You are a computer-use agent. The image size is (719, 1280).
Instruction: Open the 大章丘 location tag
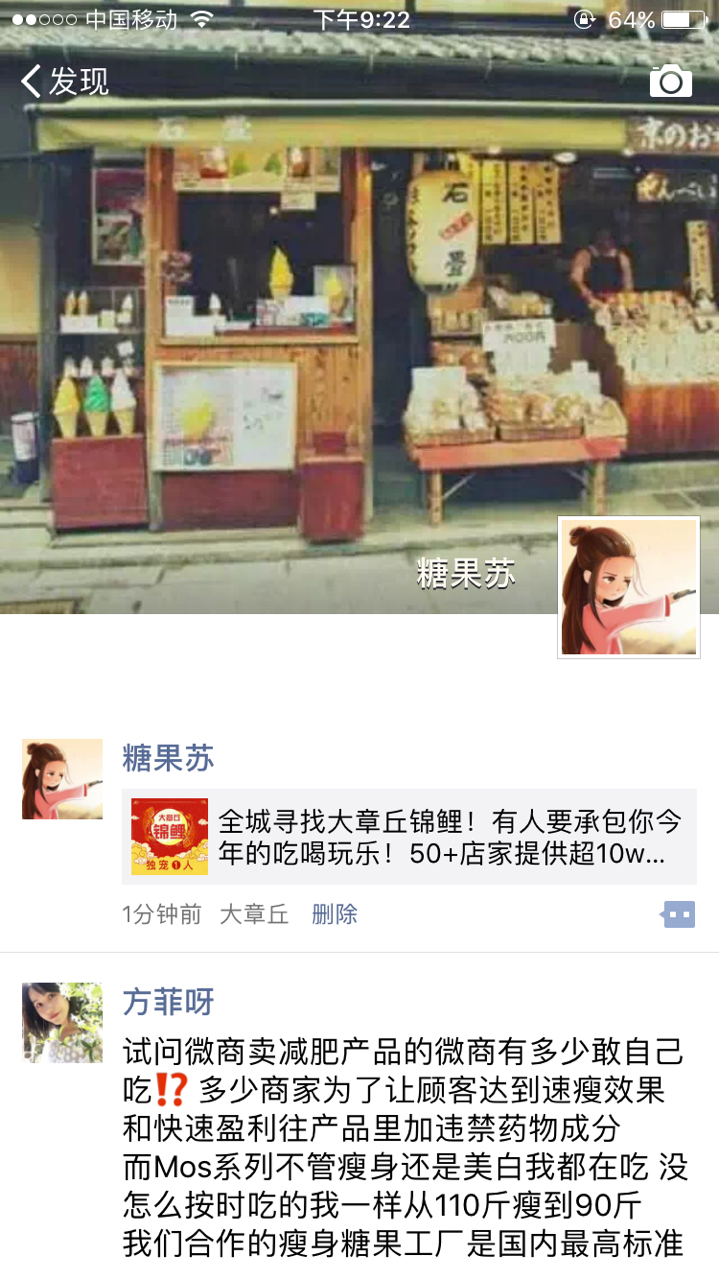coord(254,914)
